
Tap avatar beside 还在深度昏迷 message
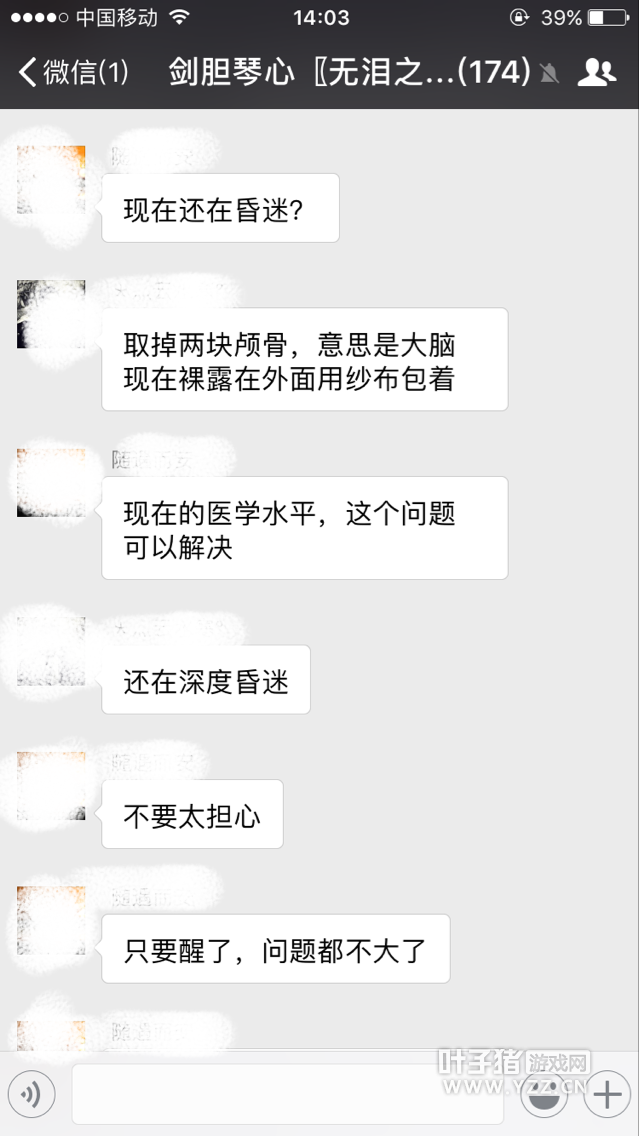click(51, 652)
